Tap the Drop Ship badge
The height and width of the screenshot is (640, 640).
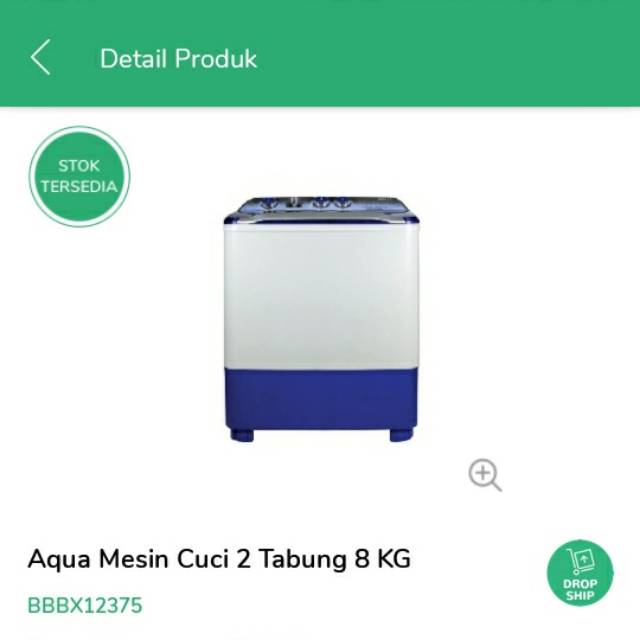[x=580, y=574]
